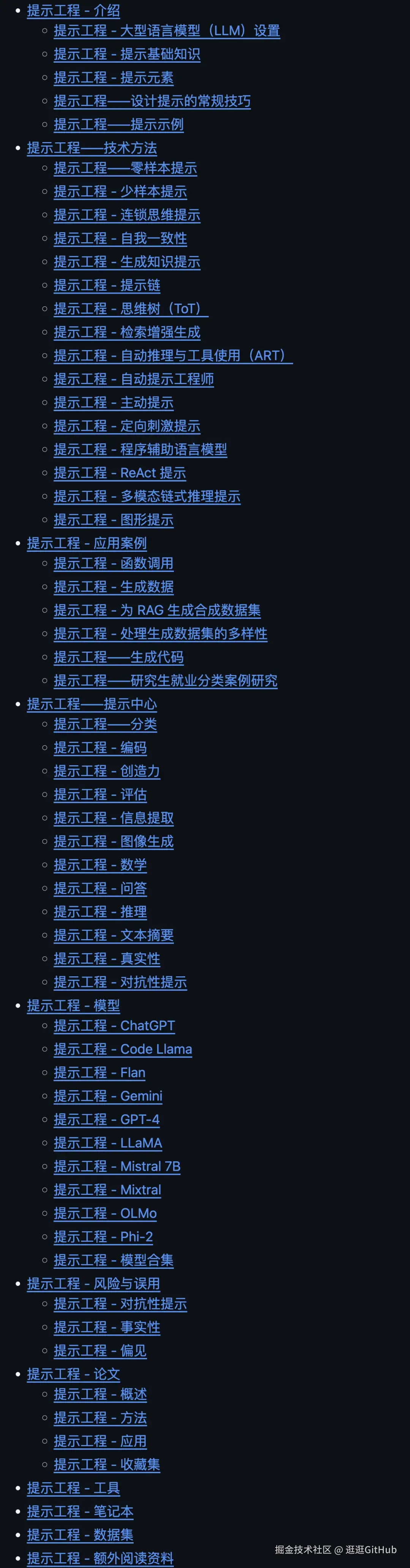The width and height of the screenshot is (410, 1568).
Task: Tap the 思维树（ToT）link
Action: [x=130, y=309]
